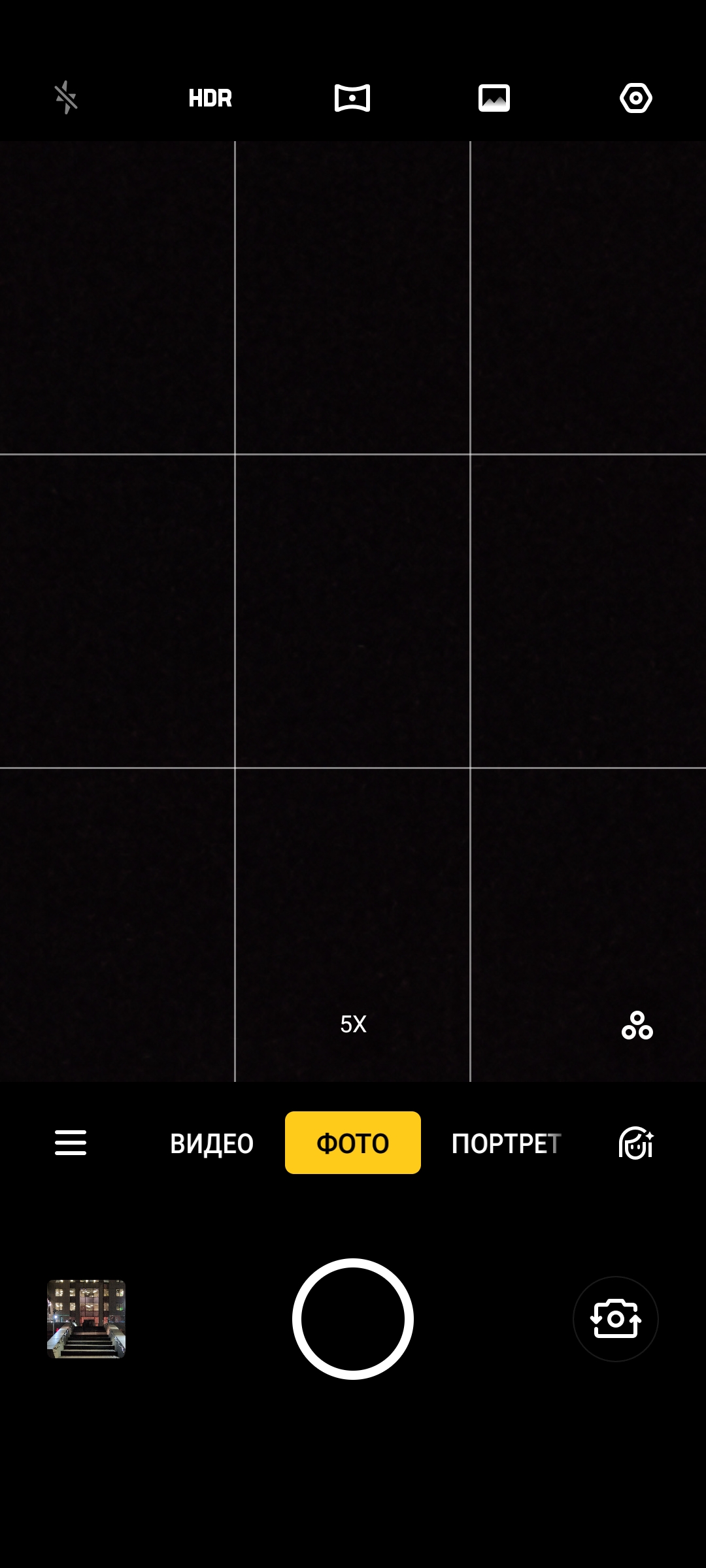The width and height of the screenshot is (706, 1568).
Task: Open the camera modes menu
Action: coord(71,1143)
